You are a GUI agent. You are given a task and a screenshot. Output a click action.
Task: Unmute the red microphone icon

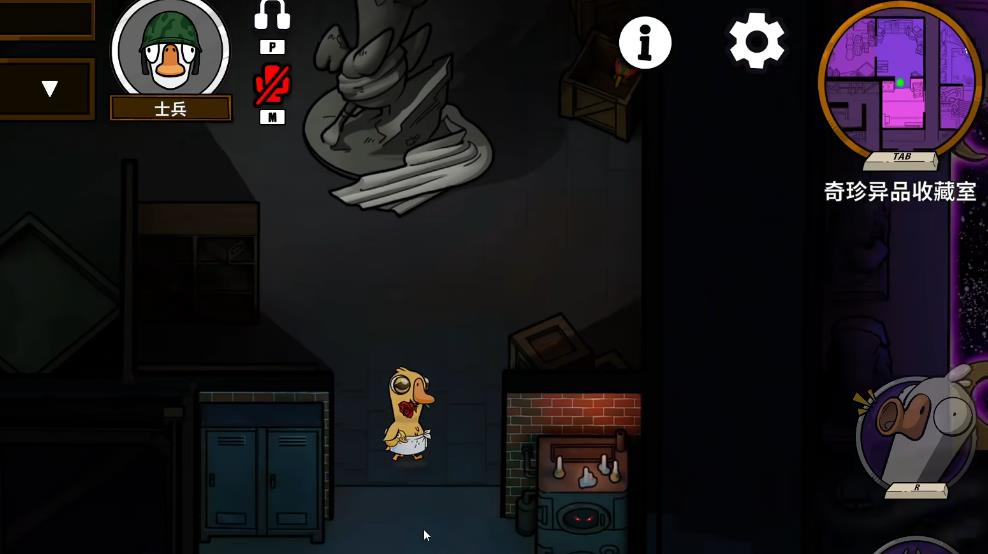point(271,85)
